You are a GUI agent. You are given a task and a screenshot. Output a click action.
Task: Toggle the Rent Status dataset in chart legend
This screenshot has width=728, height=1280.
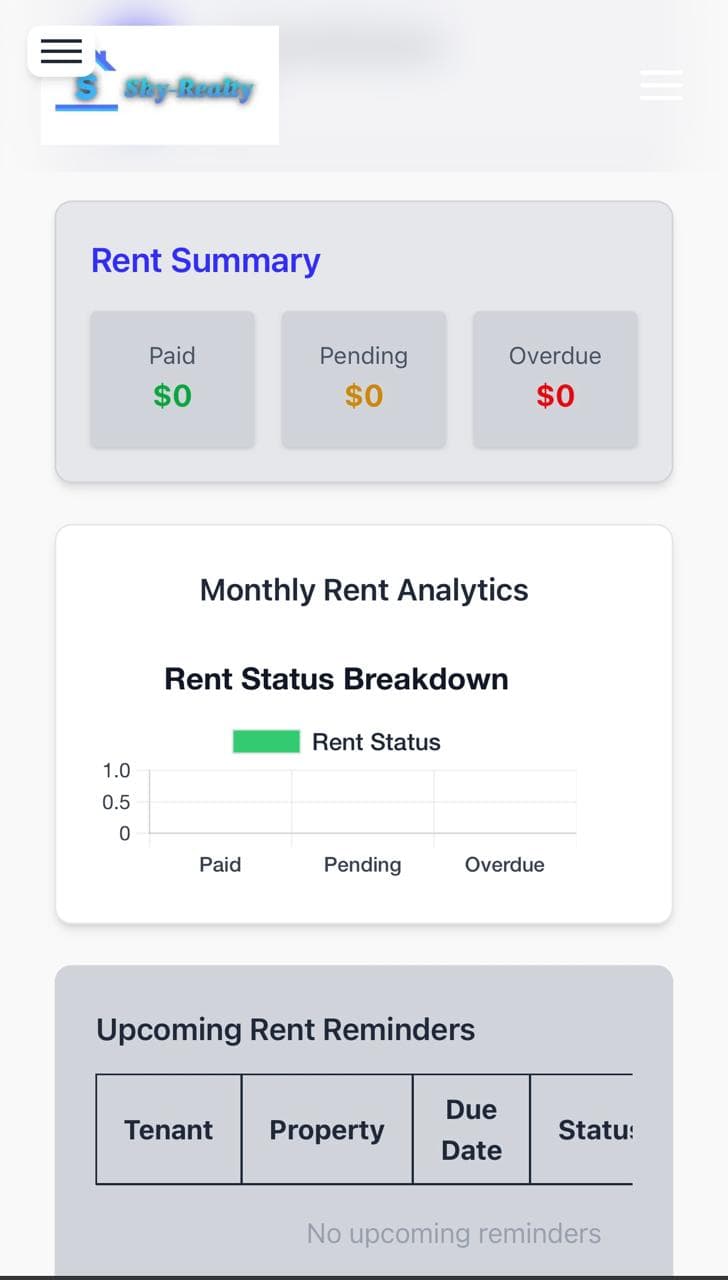376,742
